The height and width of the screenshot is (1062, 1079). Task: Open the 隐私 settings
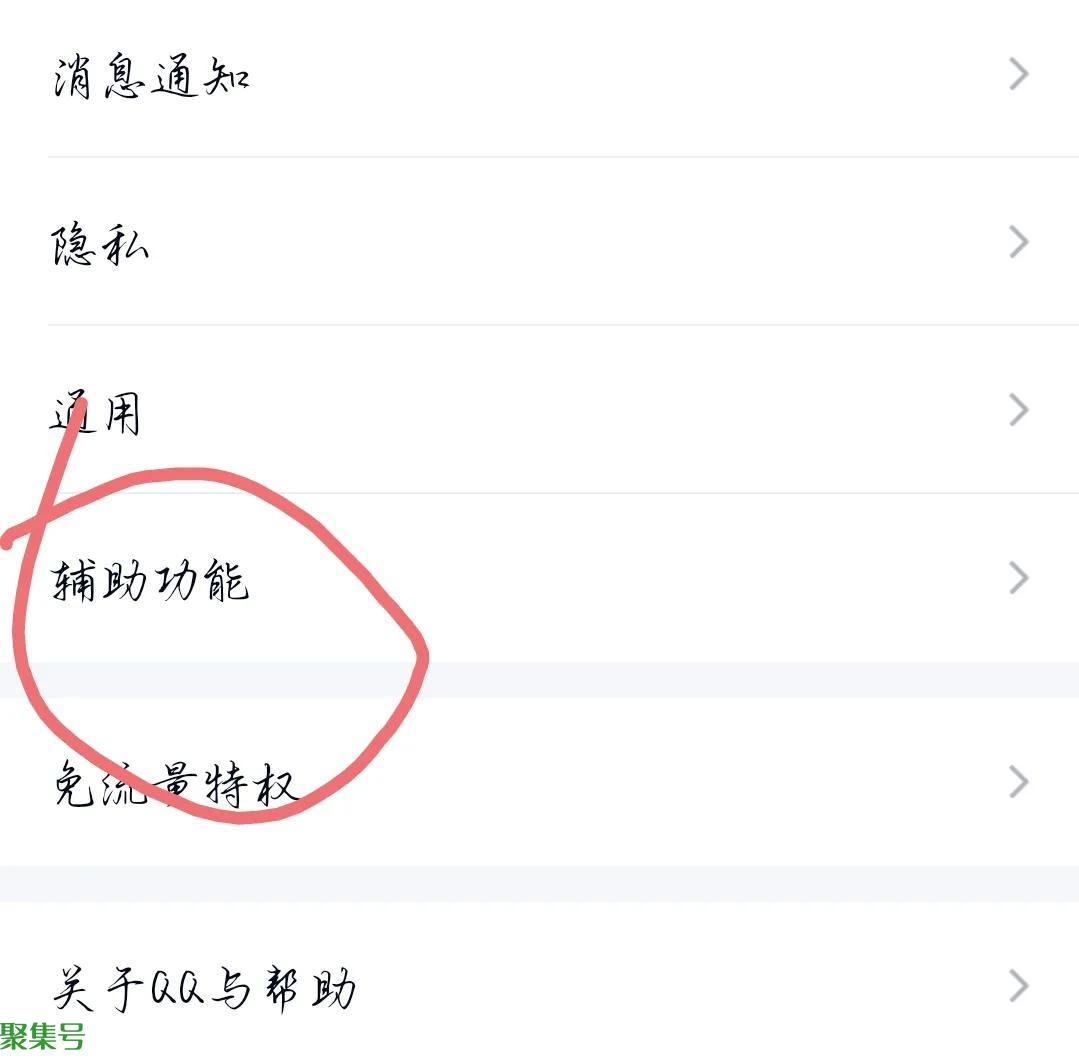pyautogui.click(x=100, y=243)
